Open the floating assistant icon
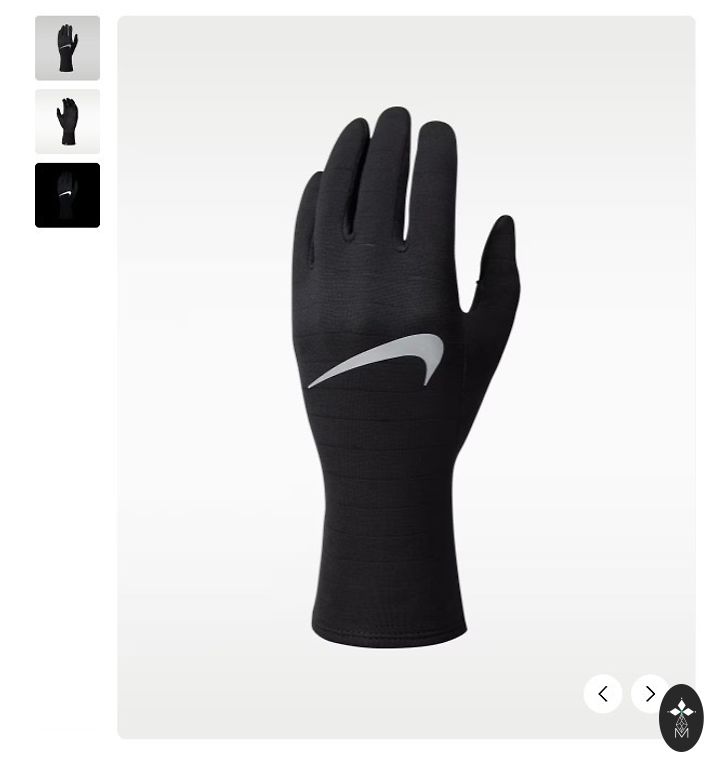The height and width of the screenshot is (768, 720). pyautogui.click(x=682, y=718)
